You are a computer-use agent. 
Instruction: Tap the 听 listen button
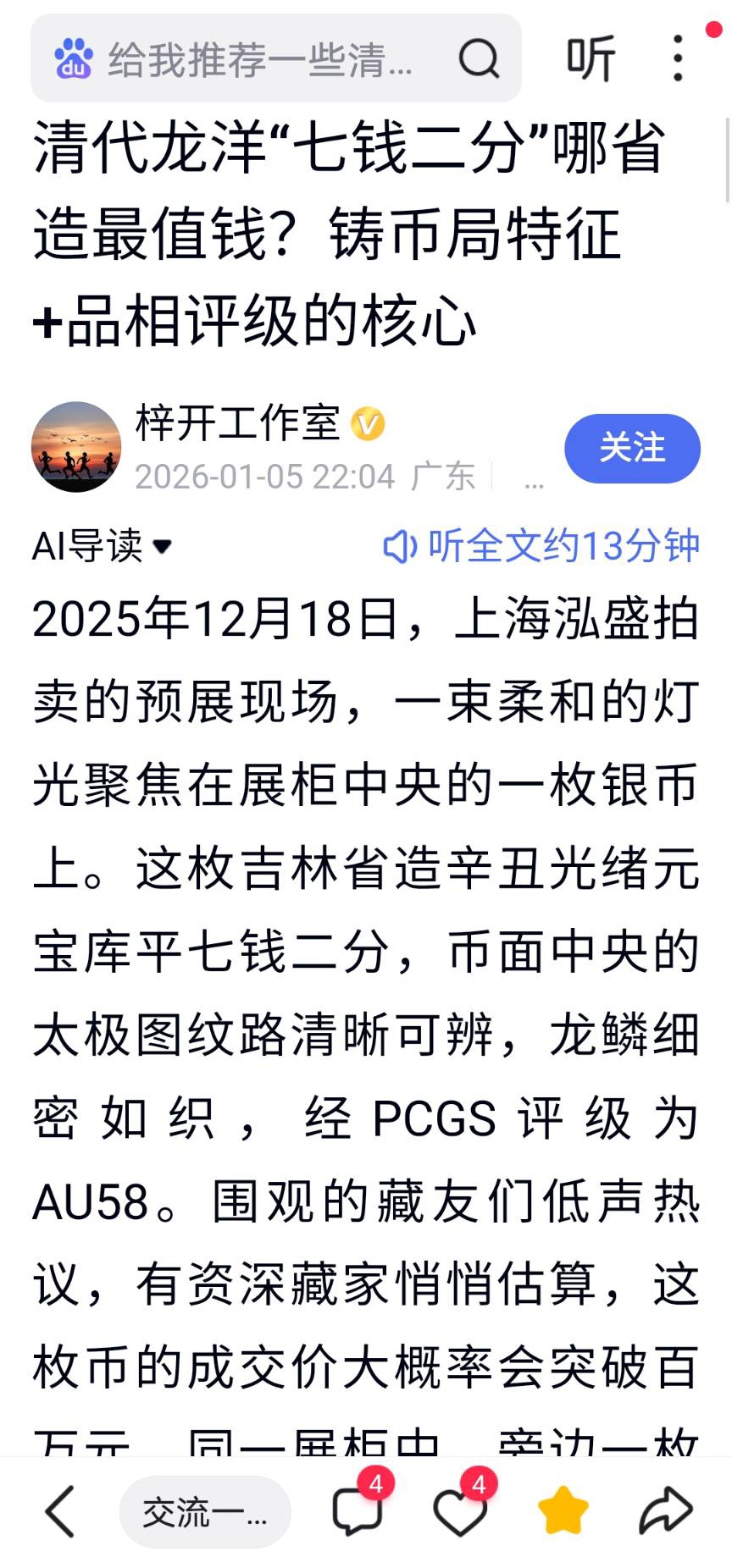pos(591,58)
